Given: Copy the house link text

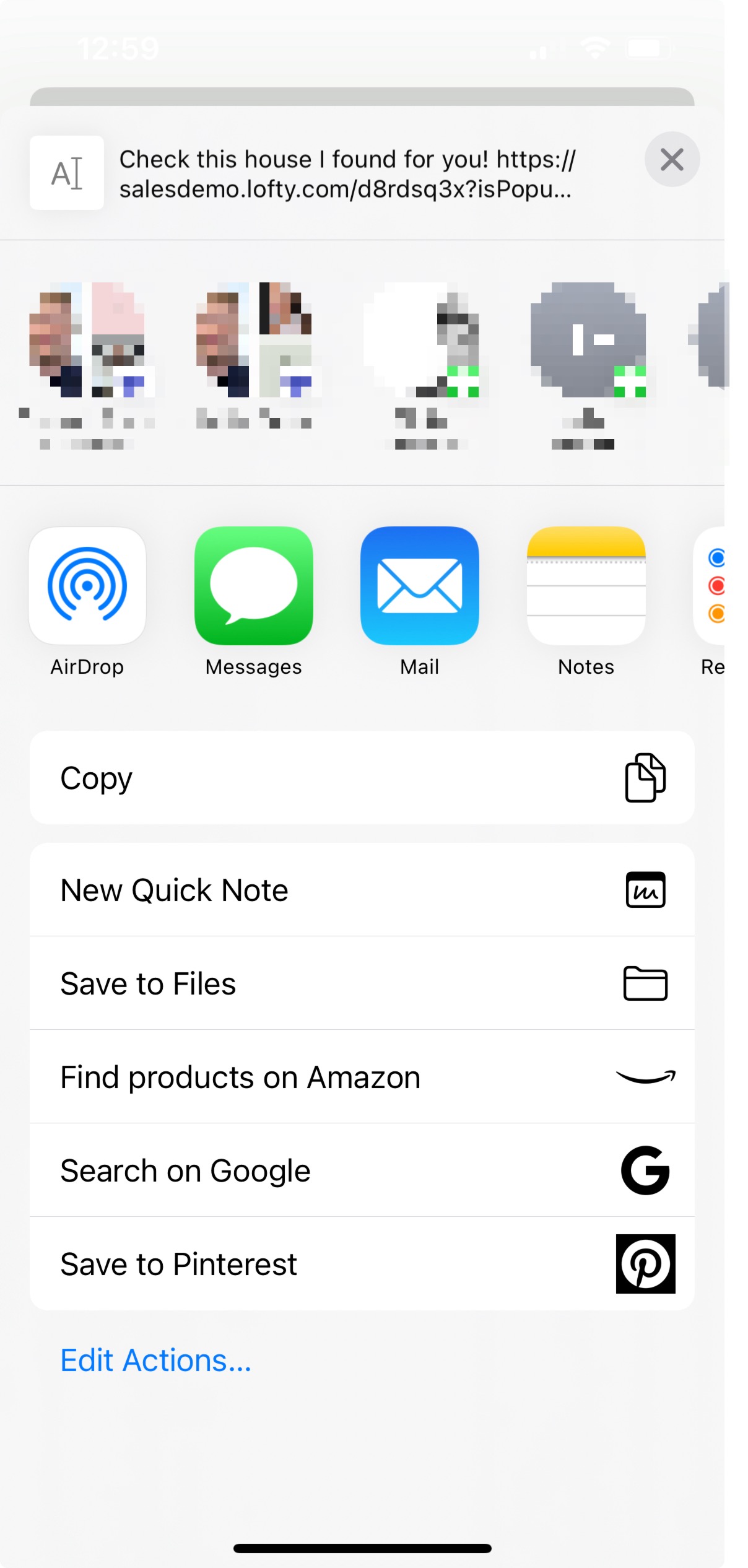Looking at the screenshot, I should tap(362, 778).
